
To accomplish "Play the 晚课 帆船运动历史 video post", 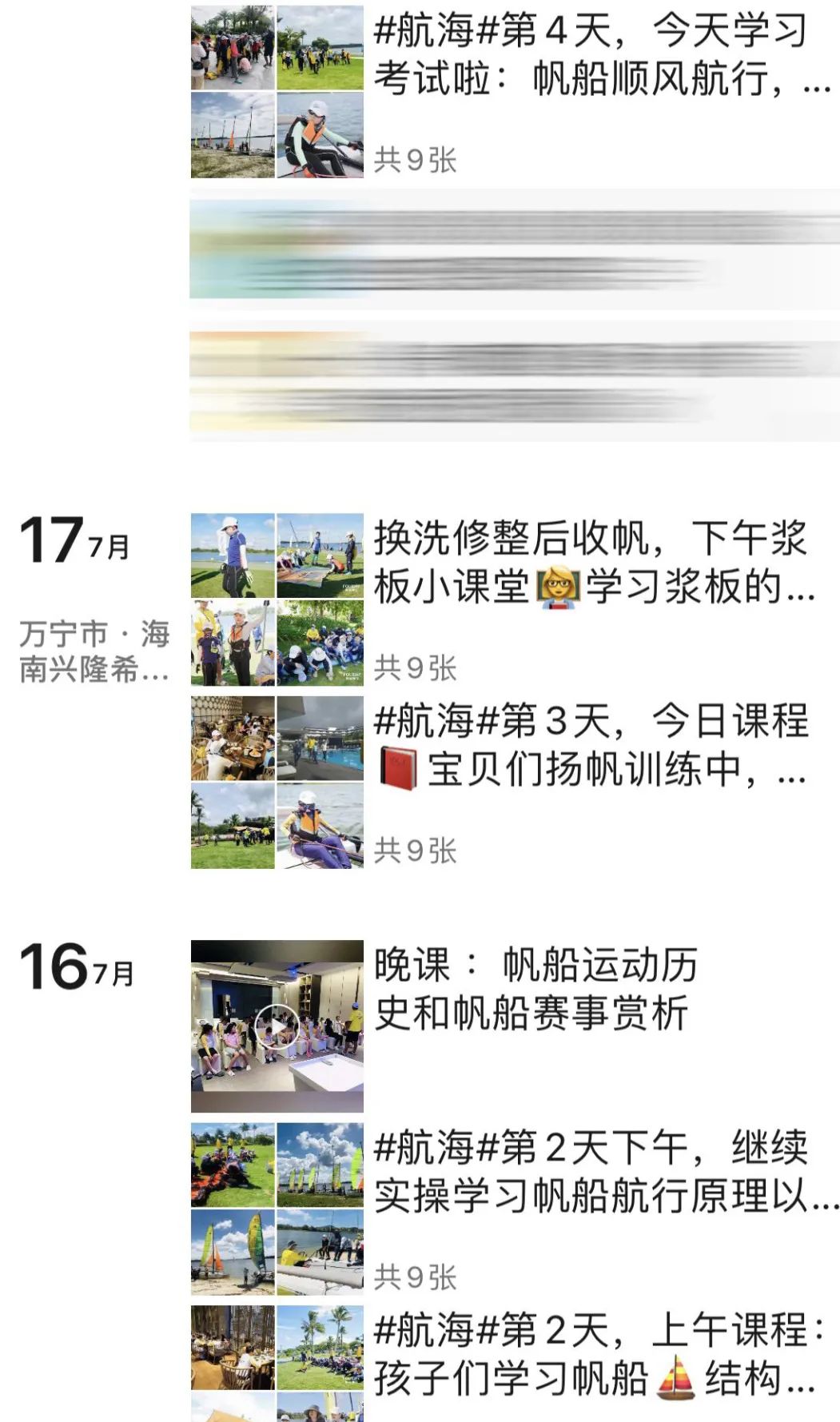I will point(277,1026).
